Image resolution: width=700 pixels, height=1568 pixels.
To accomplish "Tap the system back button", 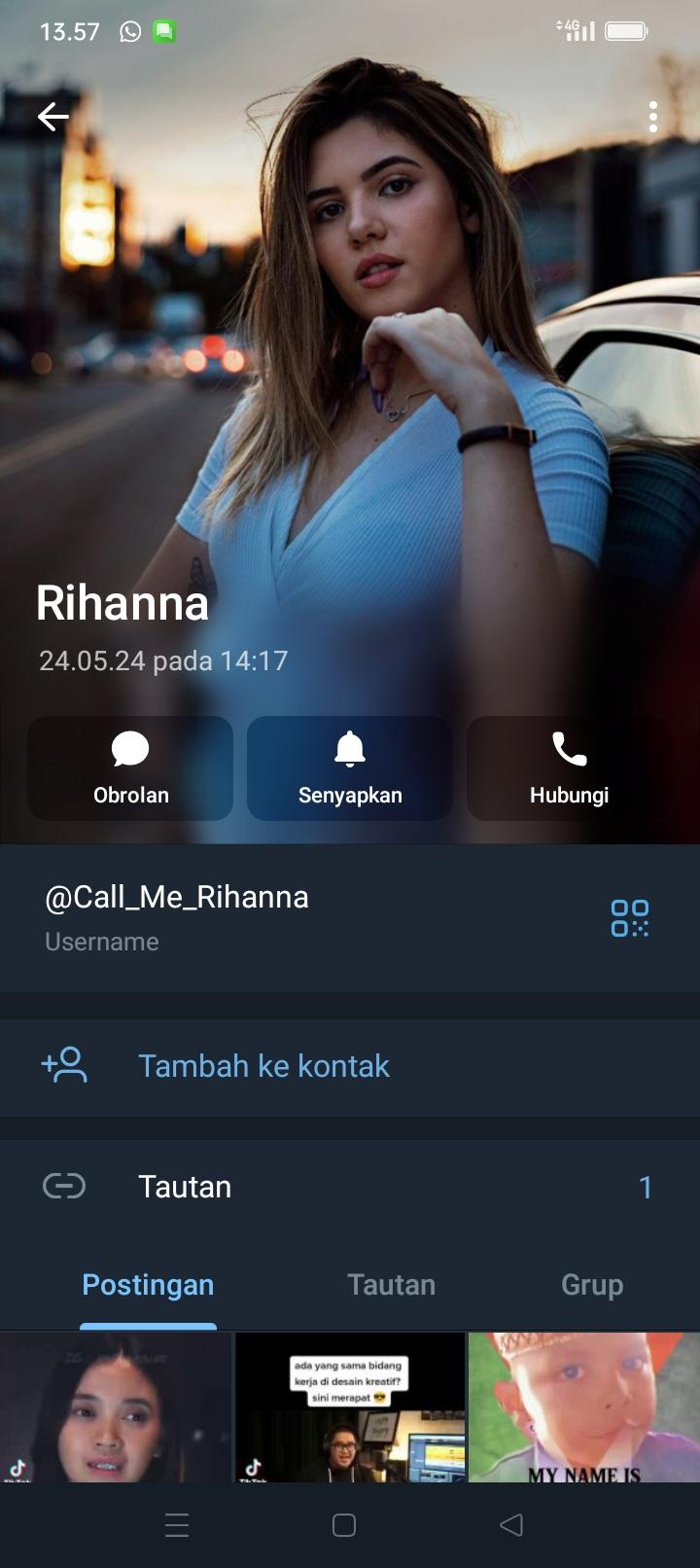I will point(511,1525).
